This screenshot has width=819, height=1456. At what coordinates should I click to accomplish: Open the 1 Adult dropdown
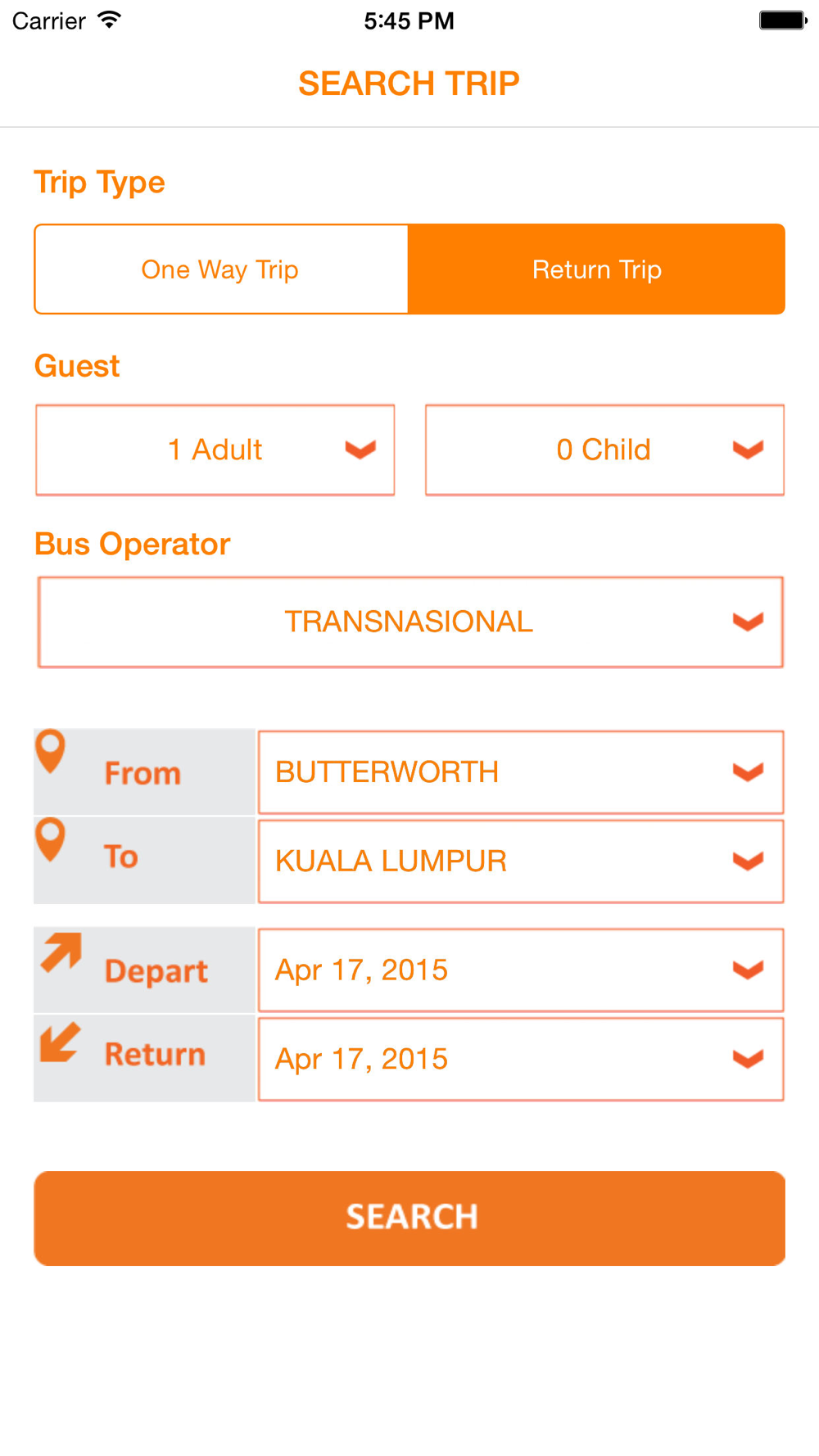[215, 450]
